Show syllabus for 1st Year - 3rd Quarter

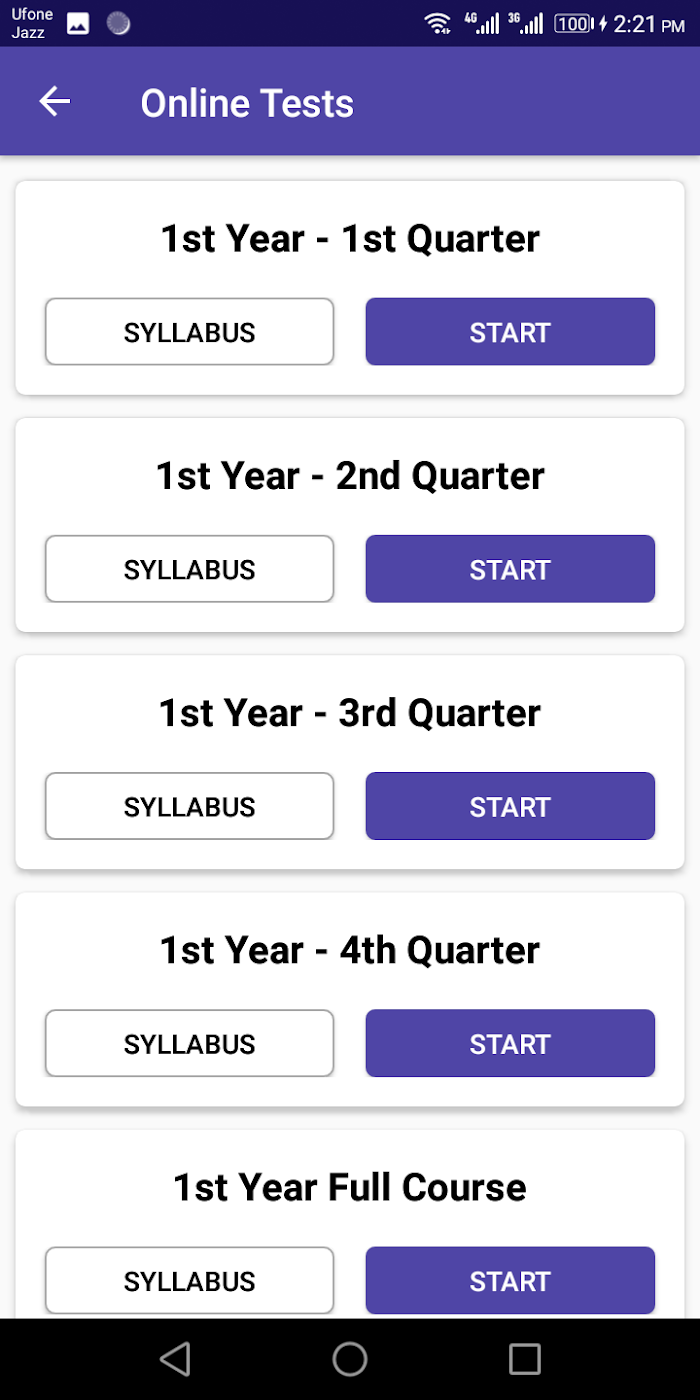189,806
